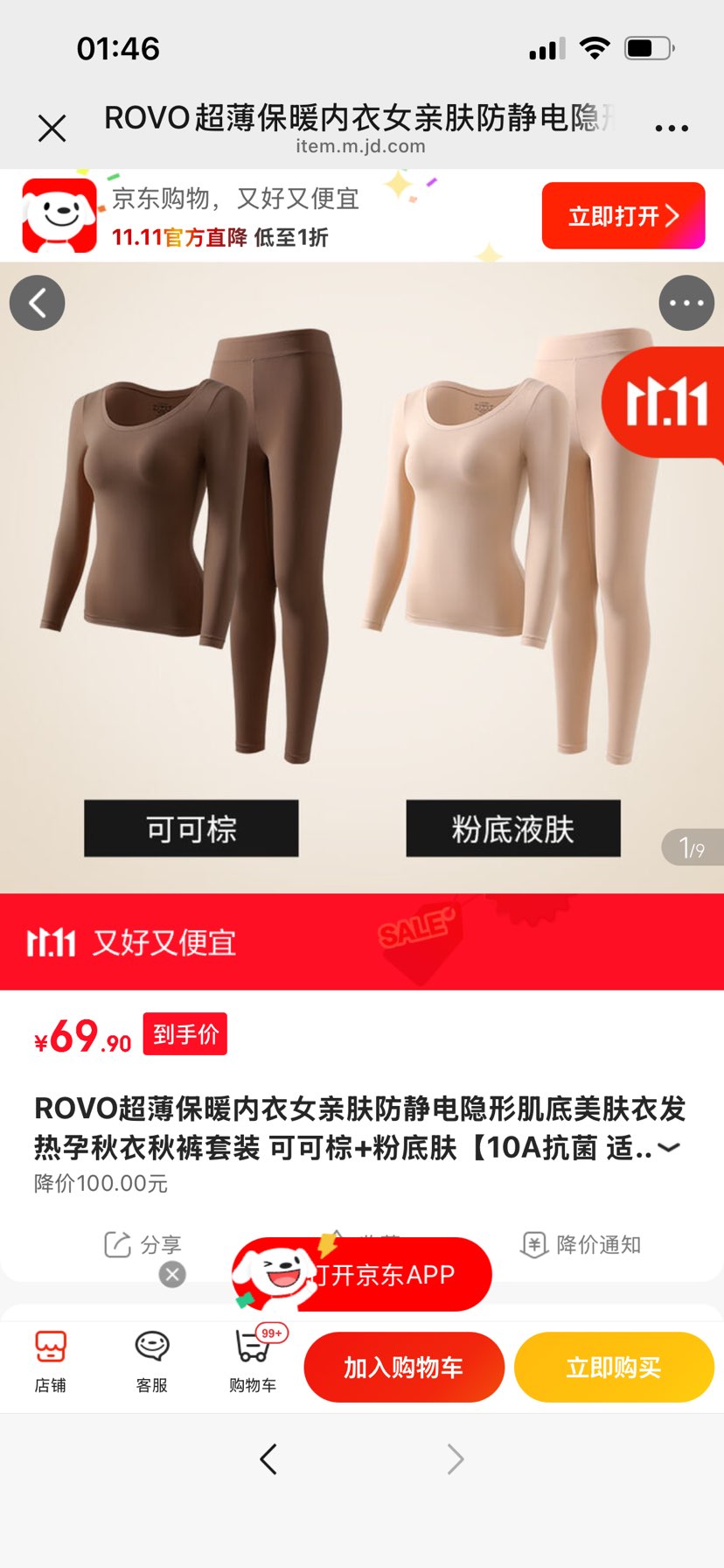Open the app via 立即打开 banner button
Viewport: 724px width, 1568px height.
[x=623, y=214]
